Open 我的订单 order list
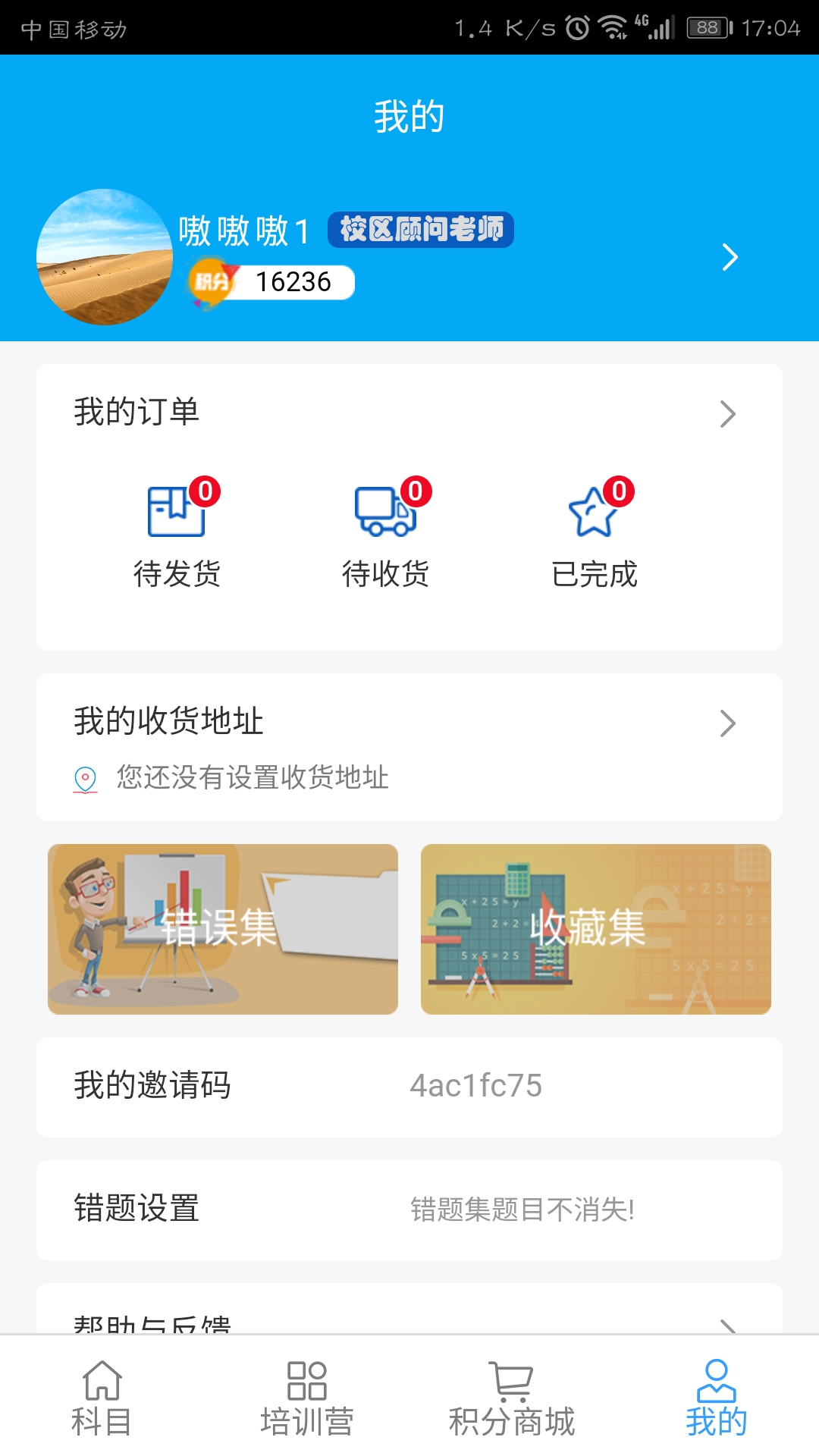 pos(409,413)
